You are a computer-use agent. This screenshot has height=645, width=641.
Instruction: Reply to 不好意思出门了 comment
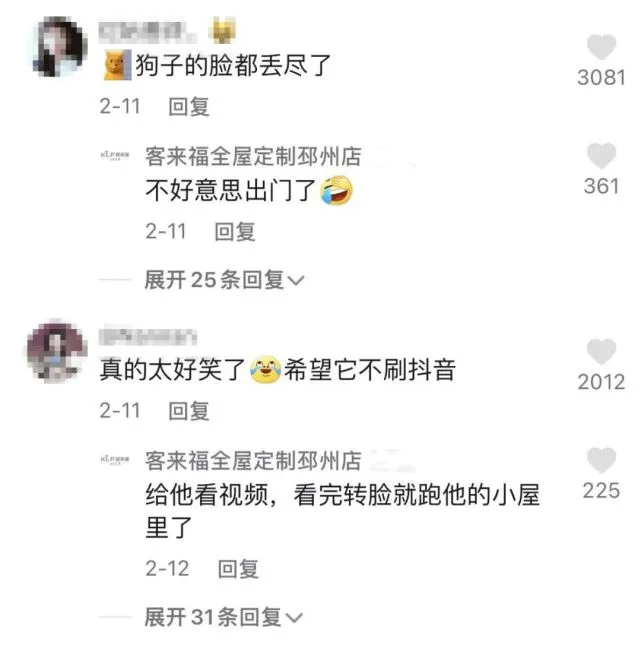pyautogui.click(x=237, y=231)
